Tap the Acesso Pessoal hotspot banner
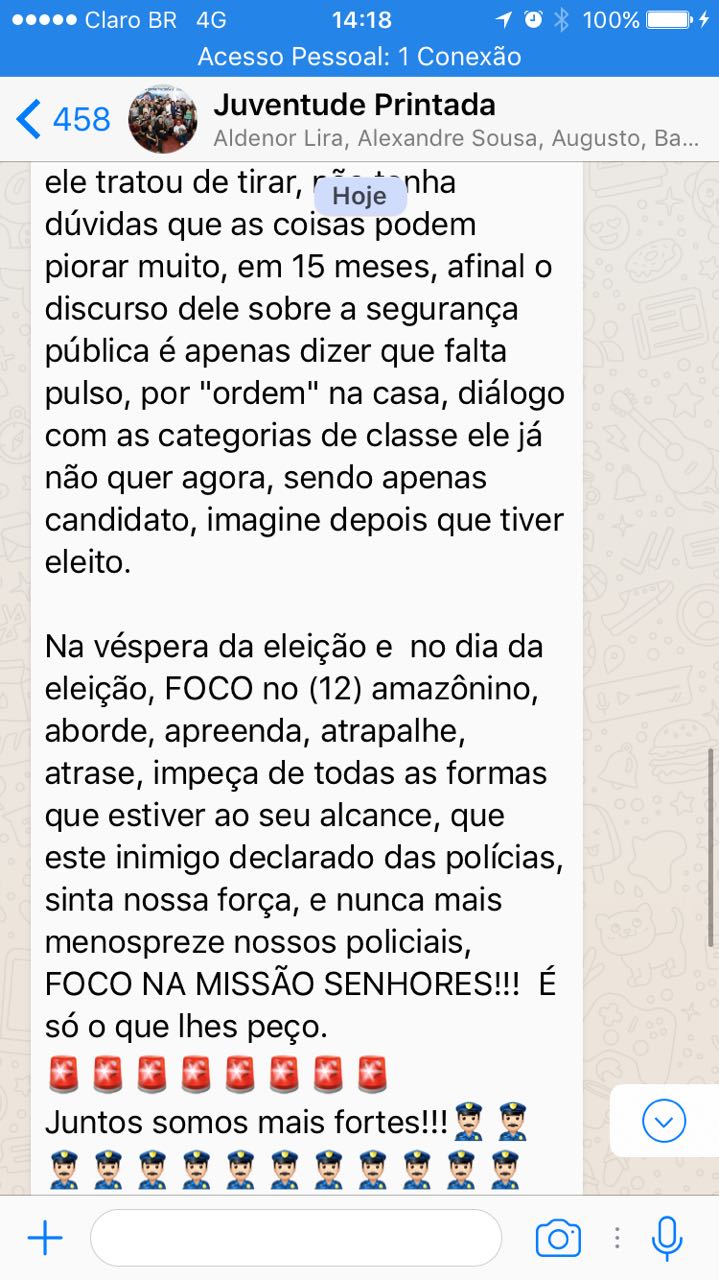This screenshot has height=1280, width=719. [359, 57]
